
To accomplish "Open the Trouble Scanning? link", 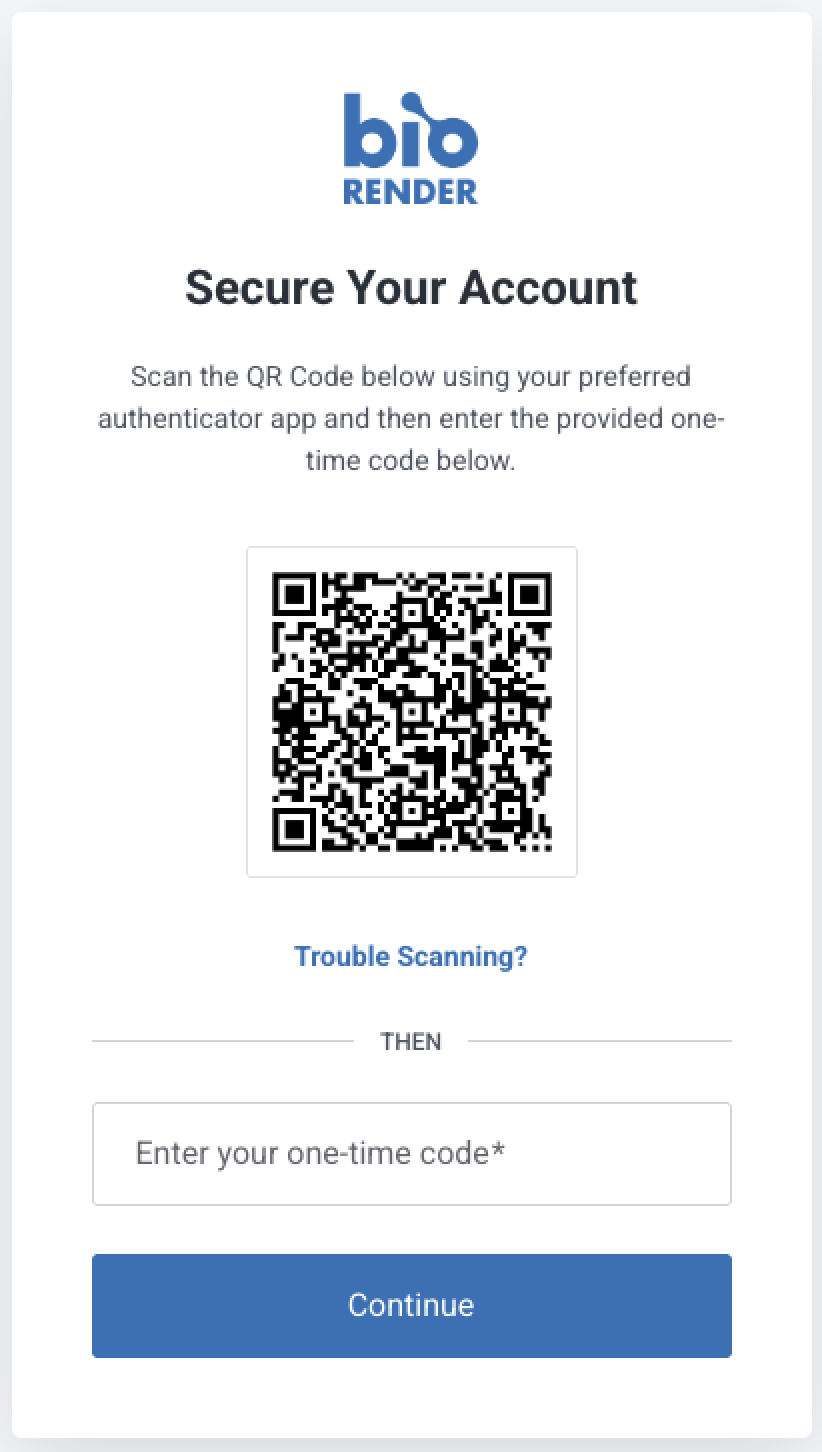I will tap(411, 956).
